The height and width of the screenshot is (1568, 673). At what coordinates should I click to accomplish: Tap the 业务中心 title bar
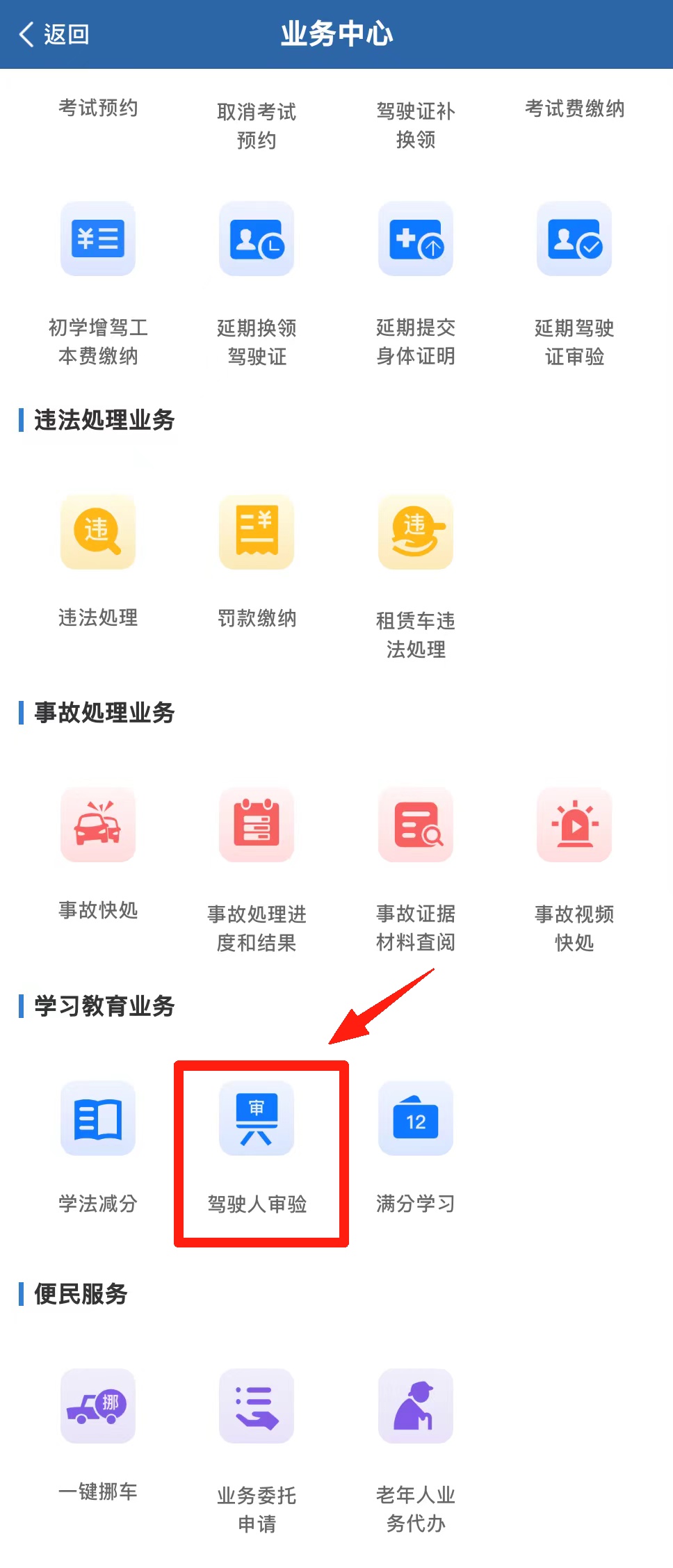pyautogui.click(x=336, y=34)
